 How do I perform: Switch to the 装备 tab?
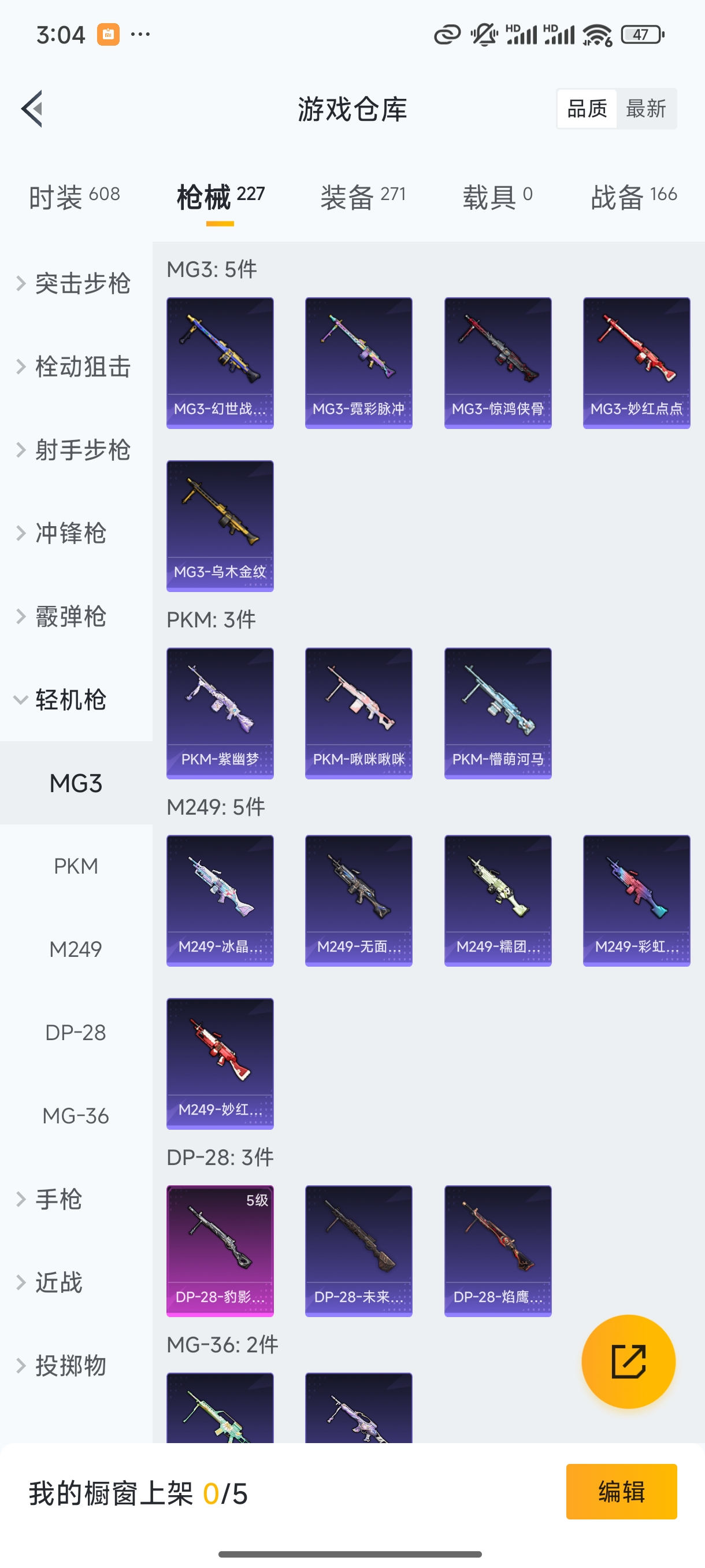tap(362, 197)
